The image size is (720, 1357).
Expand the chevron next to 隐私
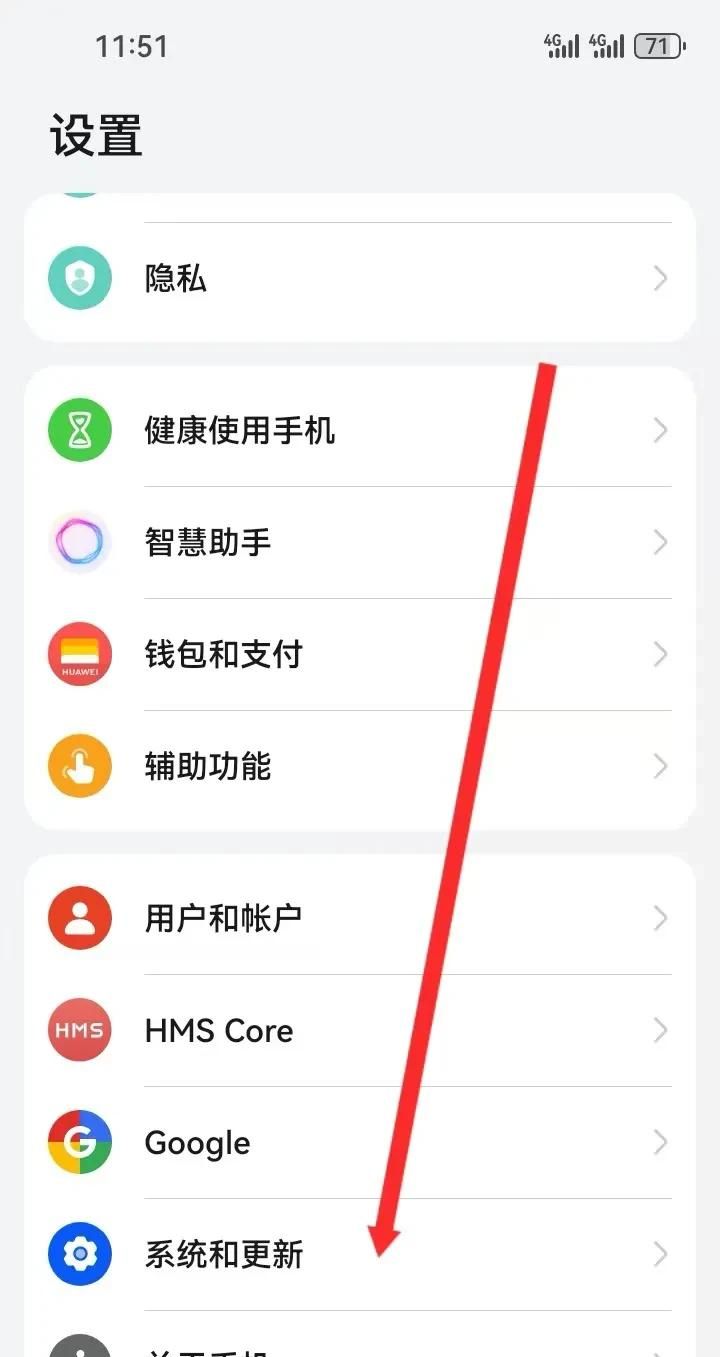click(660, 278)
